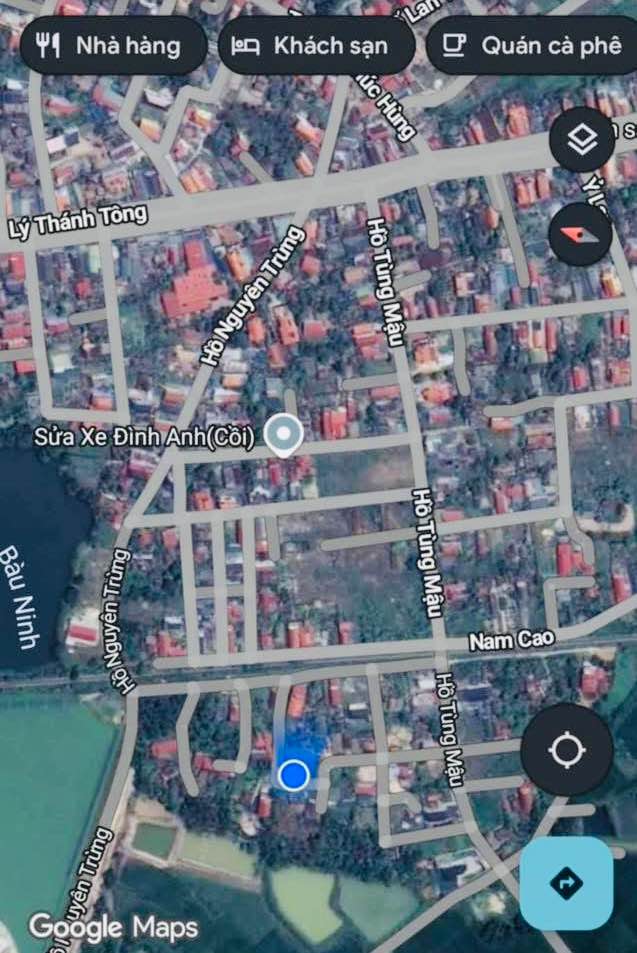Filter the map by Khách sạn
This screenshot has width=637, height=953.
click(316, 45)
